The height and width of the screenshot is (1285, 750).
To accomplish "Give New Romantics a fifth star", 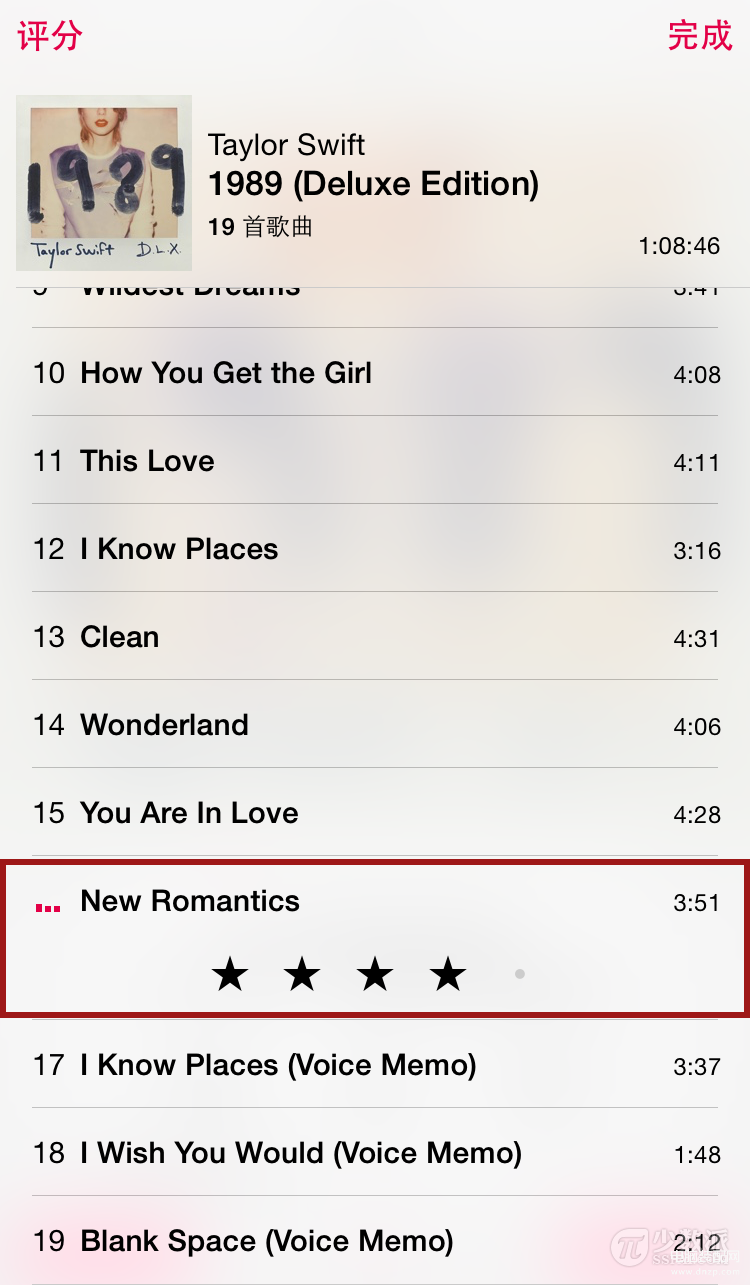I will point(520,973).
